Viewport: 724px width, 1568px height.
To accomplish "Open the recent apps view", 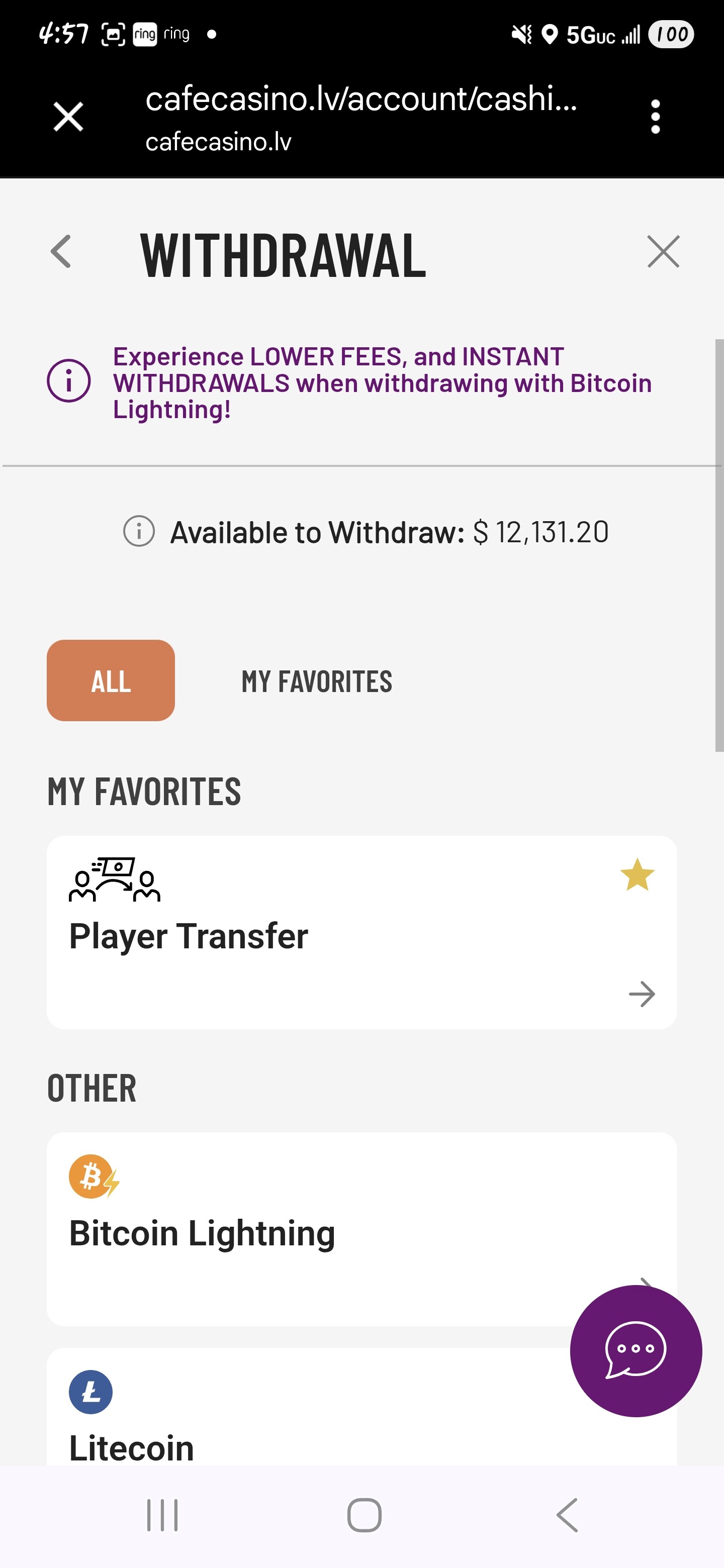I will [x=162, y=1514].
